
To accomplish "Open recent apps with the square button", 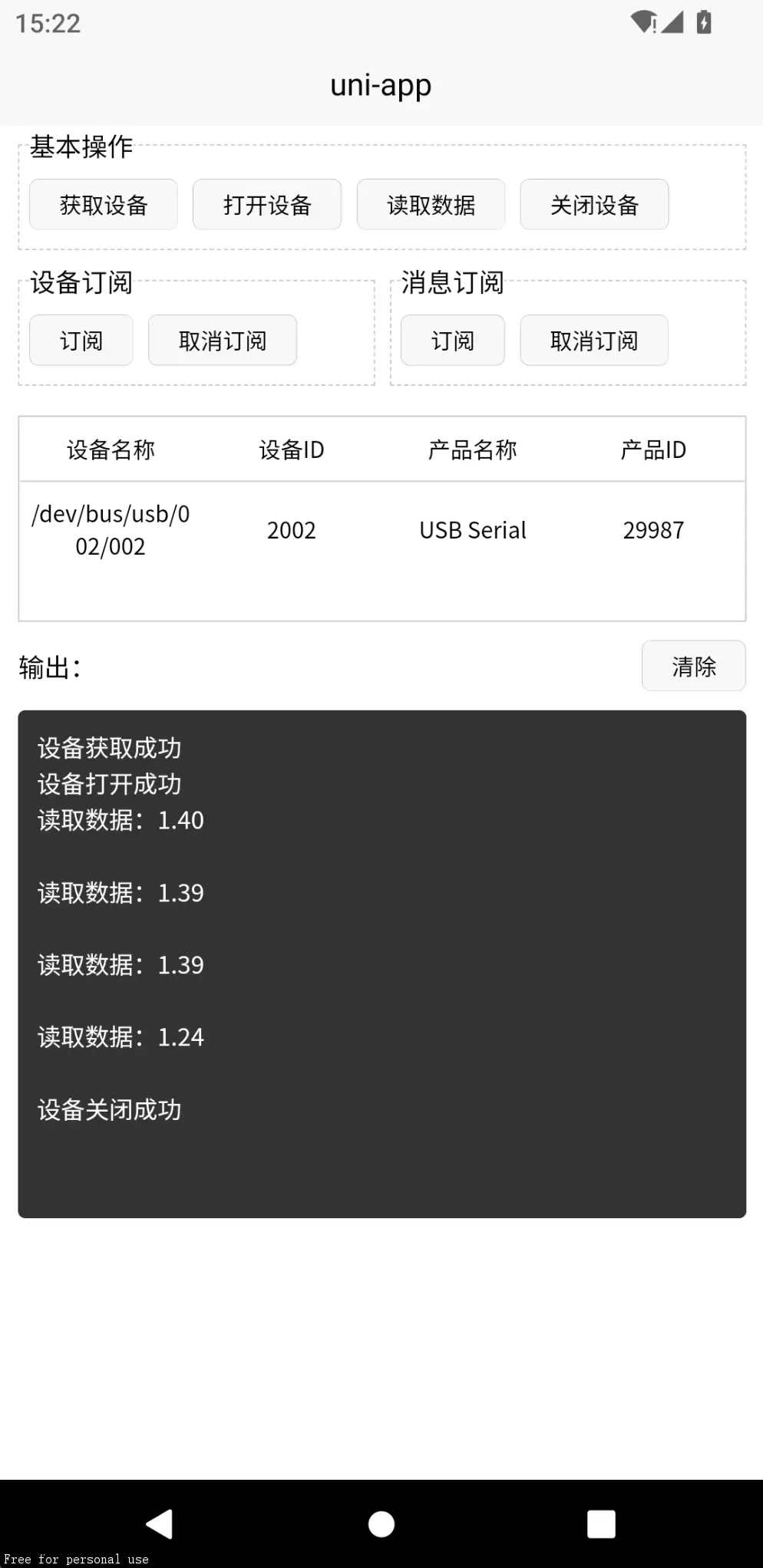I will (x=601, y=1524).
